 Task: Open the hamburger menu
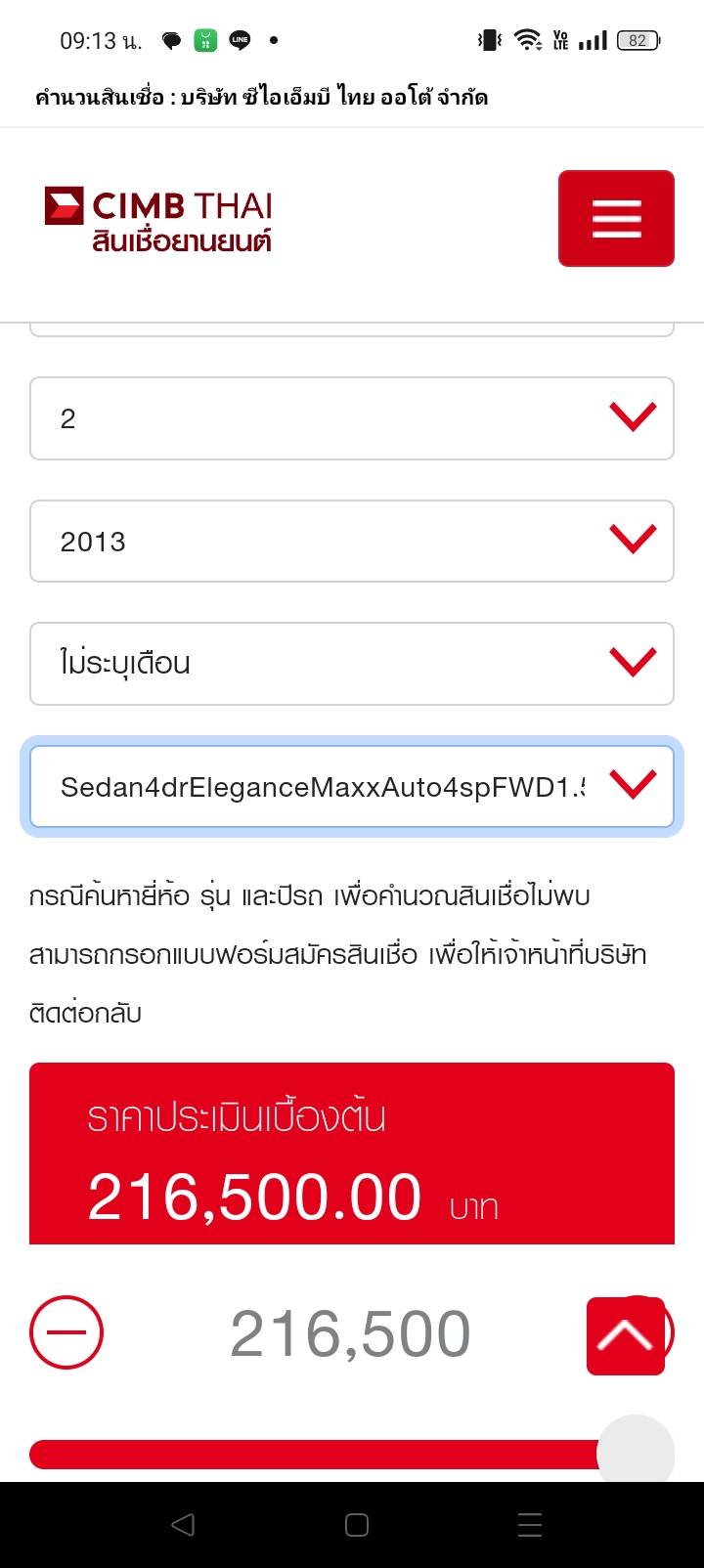pyautogui.click(x=616, y=218)
